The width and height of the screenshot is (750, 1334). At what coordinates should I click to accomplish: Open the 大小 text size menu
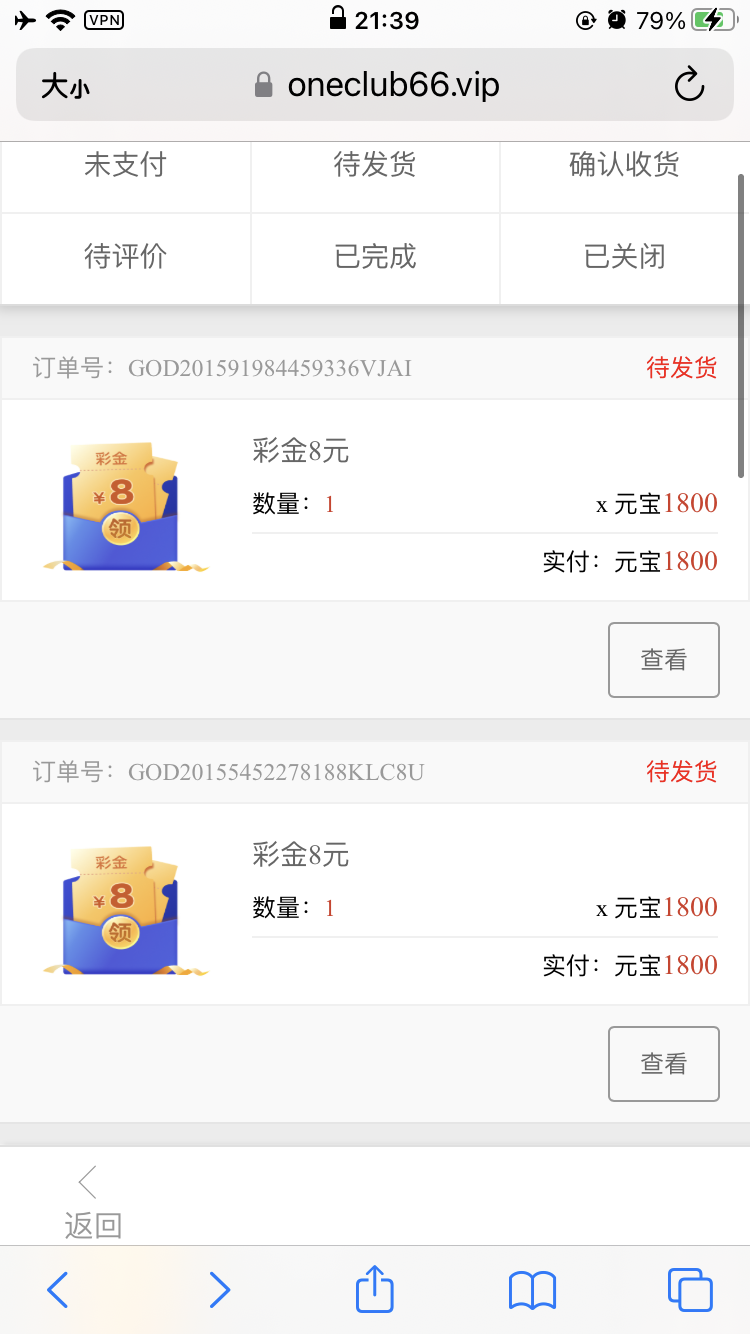(x=66, y=86)
